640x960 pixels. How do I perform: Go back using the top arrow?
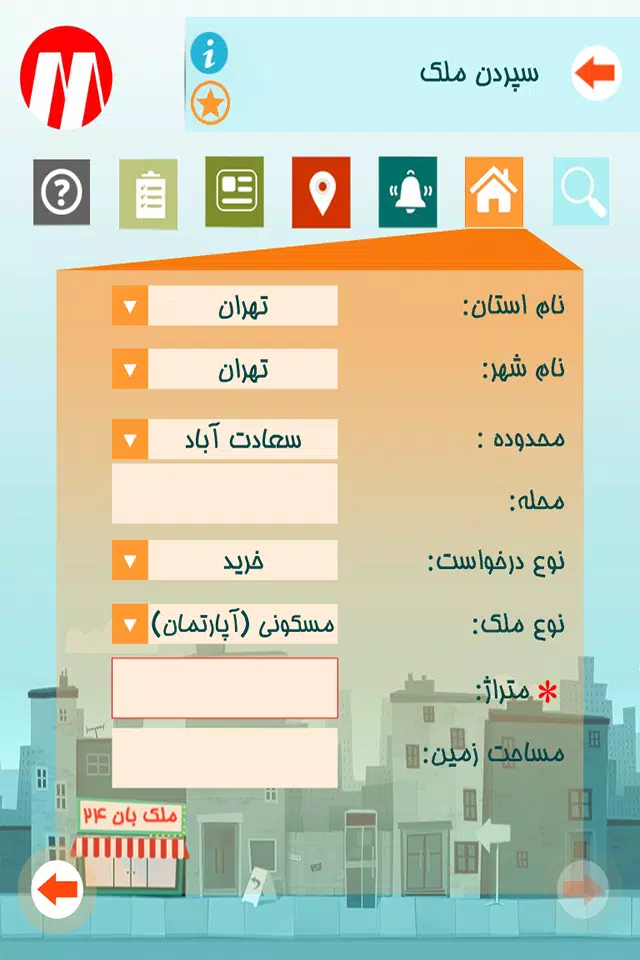[x=597, y=73]
